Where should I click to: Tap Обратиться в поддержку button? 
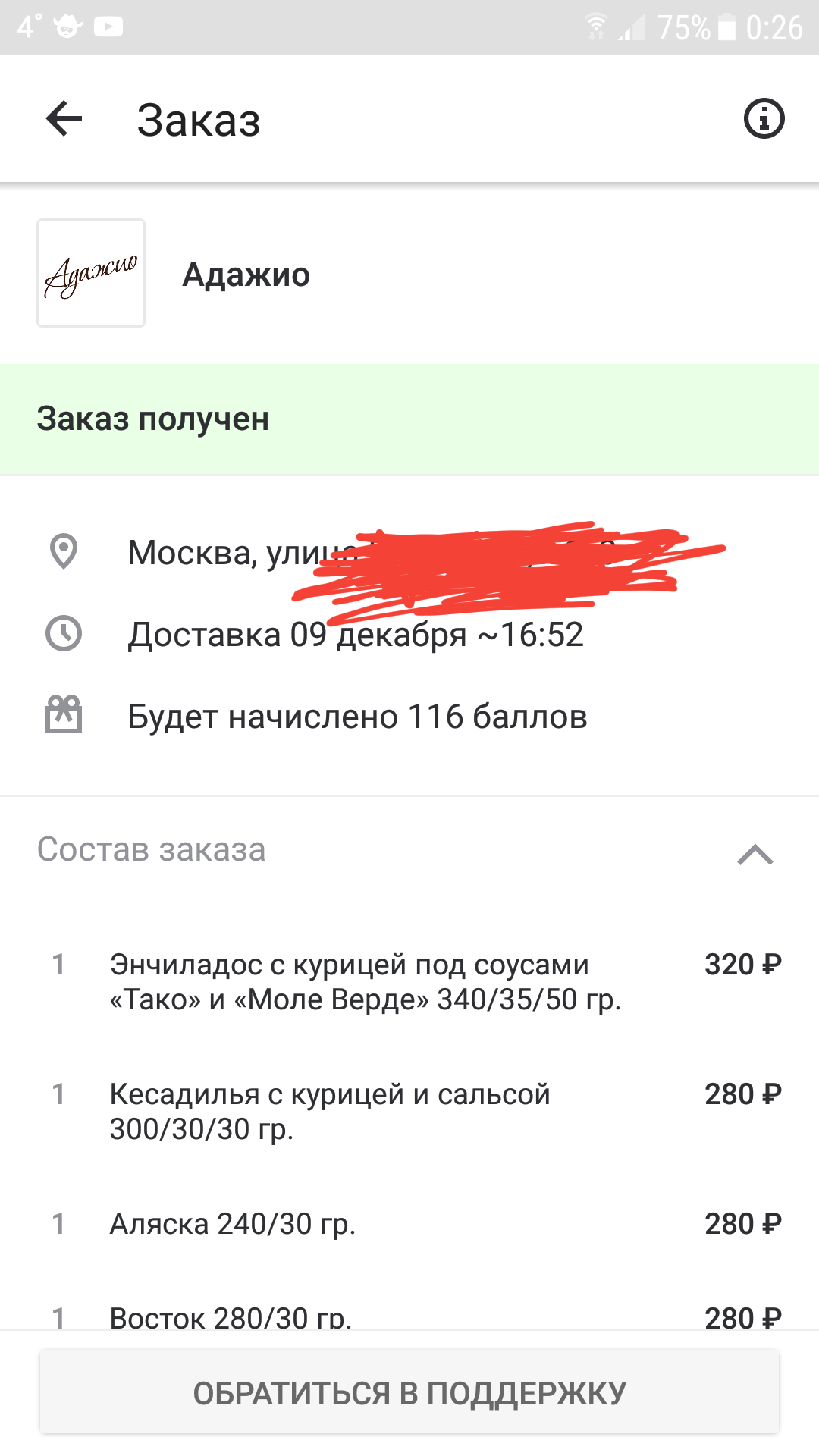pos(409,1392)
